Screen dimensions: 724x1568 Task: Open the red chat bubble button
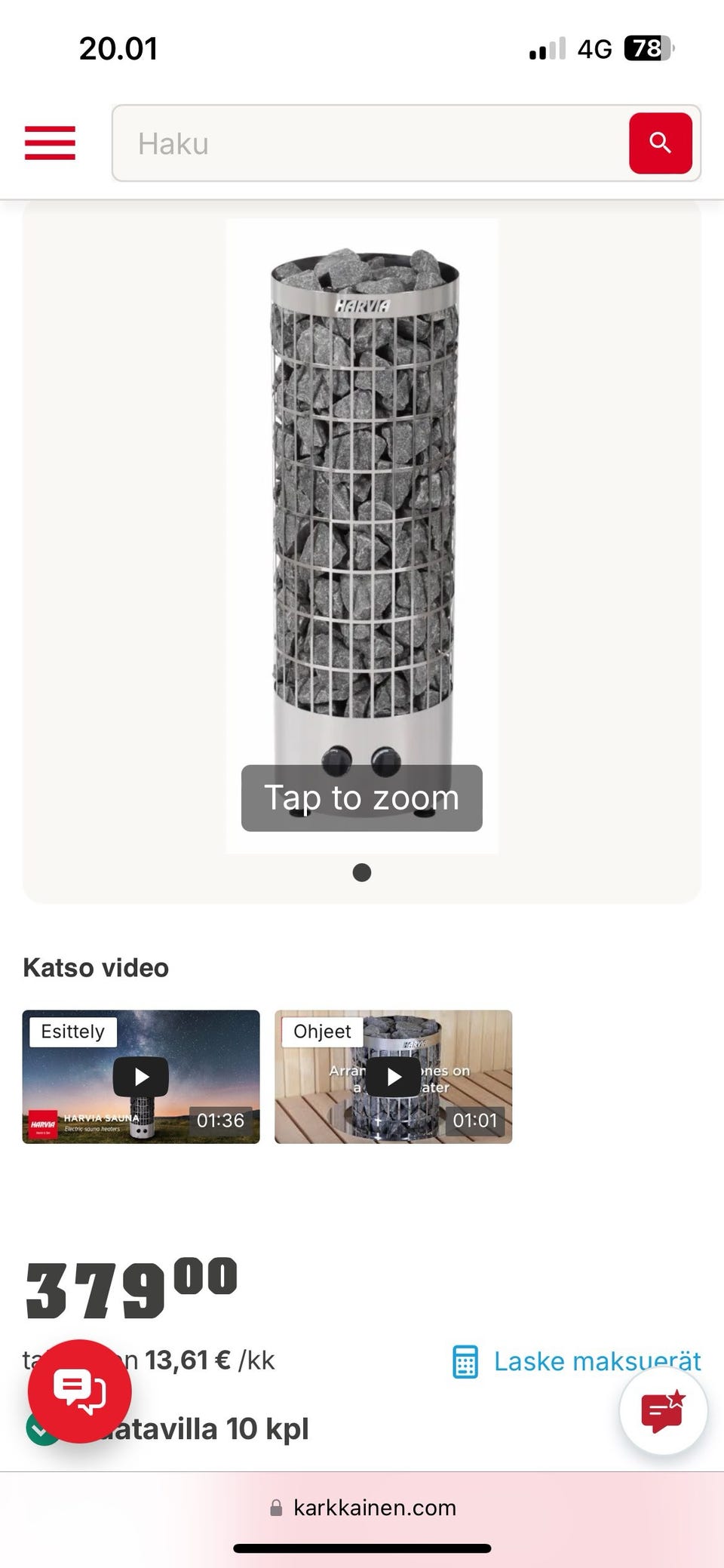point(80,1391)
